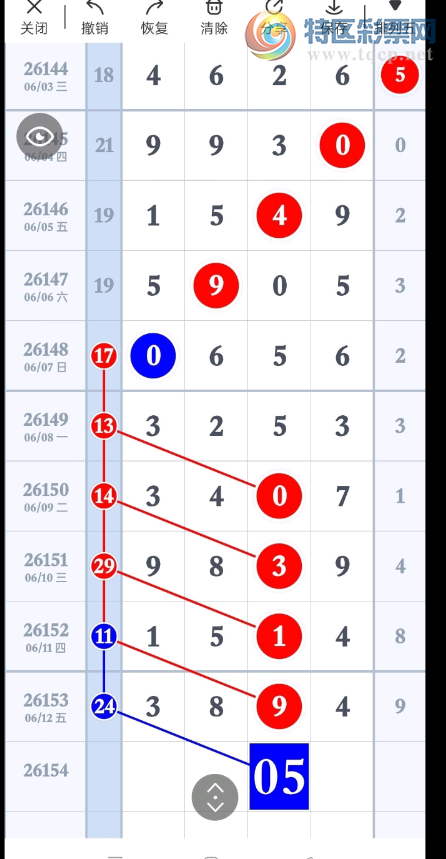Tap the round up-down arrows button
The width and height of the screenshot is (446, 859).
215,797
